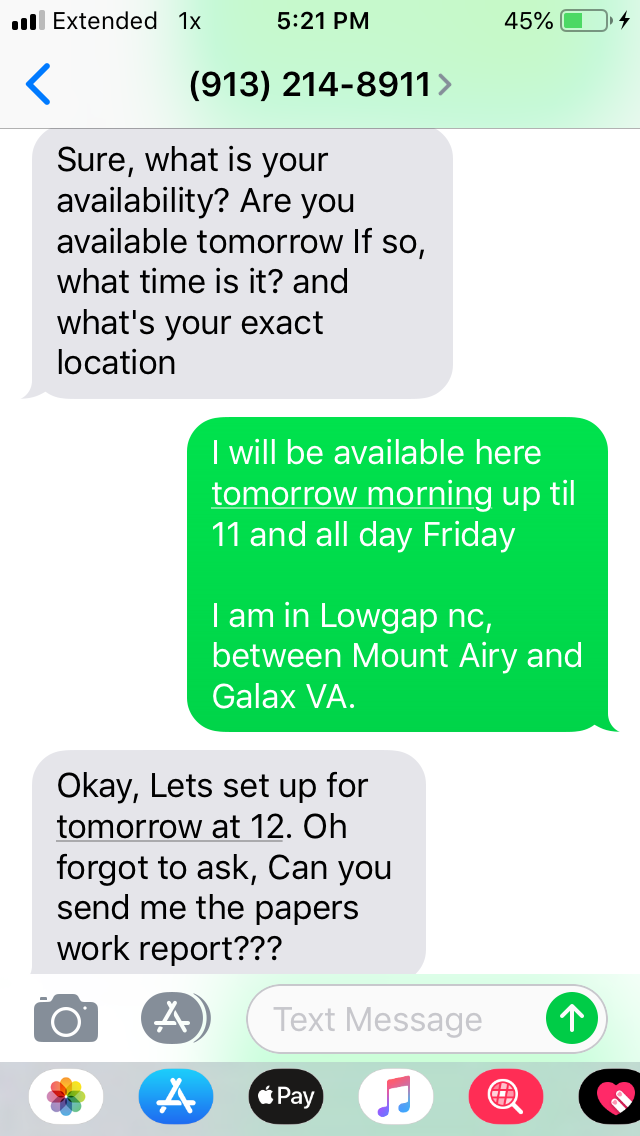Open the Music iMessage app
640x1136 pixels.
[x=395, y=1096]
